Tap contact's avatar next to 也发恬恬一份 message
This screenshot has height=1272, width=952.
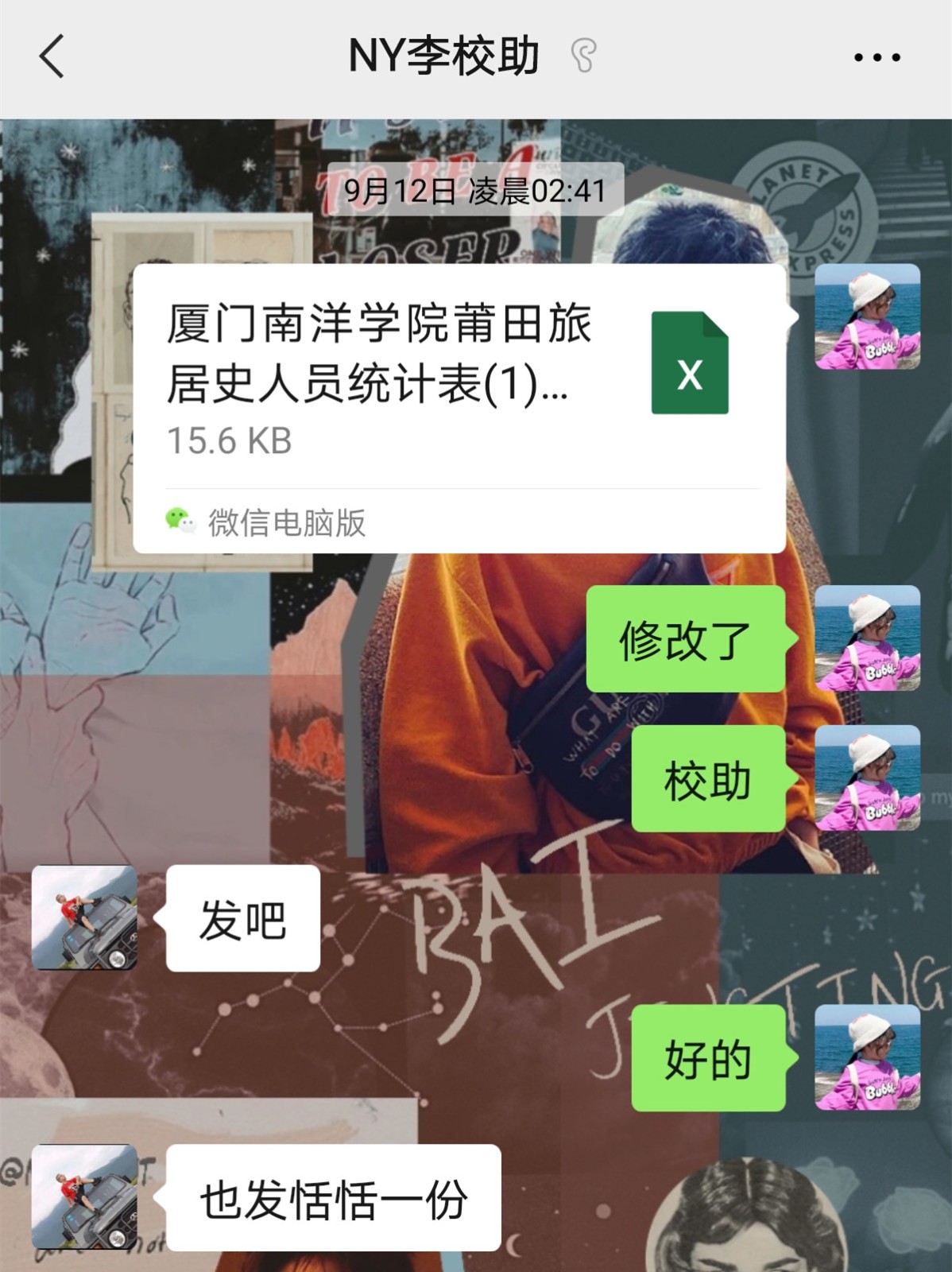(84, 1196)
